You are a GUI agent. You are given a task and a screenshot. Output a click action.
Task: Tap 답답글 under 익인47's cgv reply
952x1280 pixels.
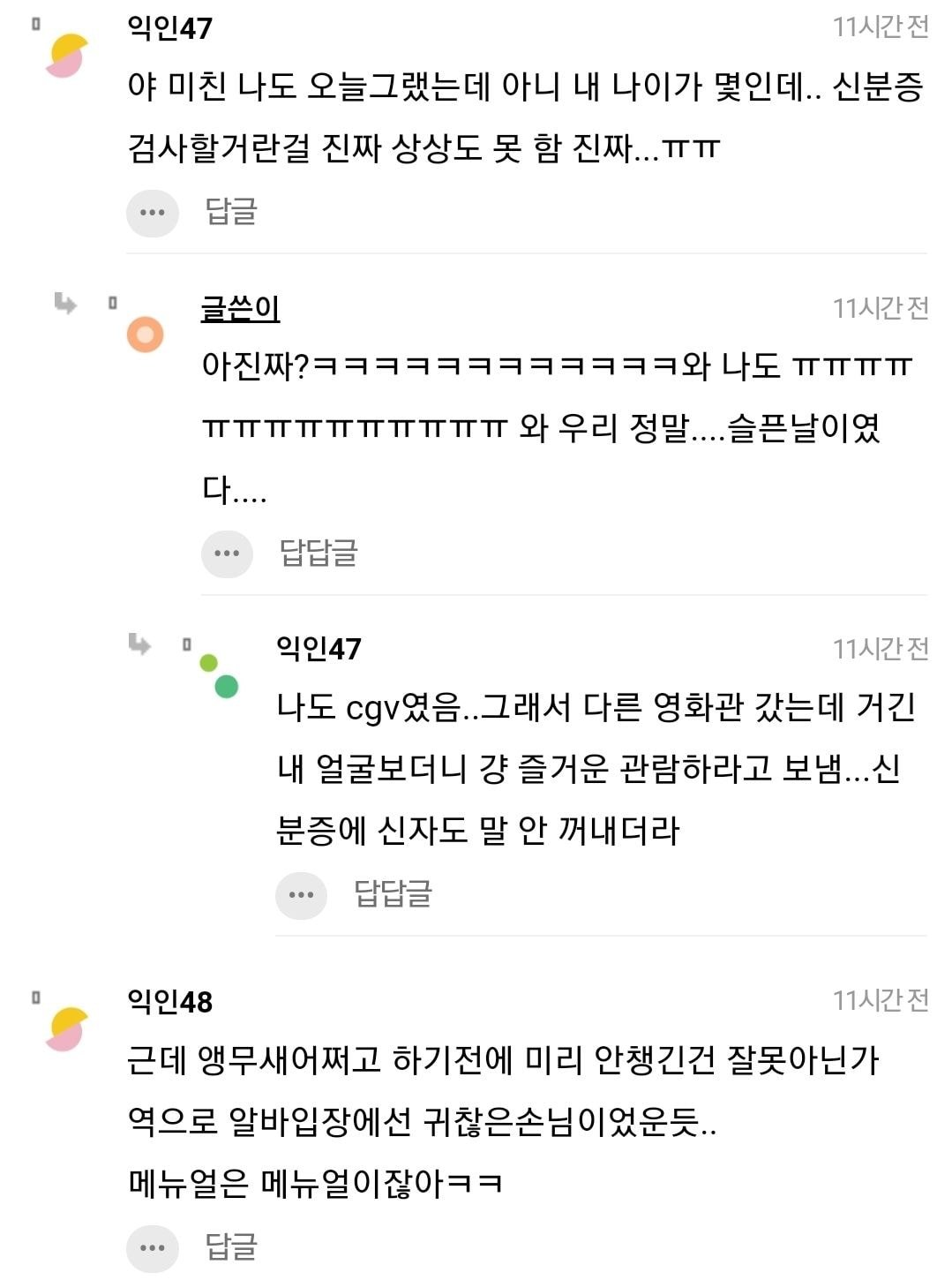(x=392, y=893)
